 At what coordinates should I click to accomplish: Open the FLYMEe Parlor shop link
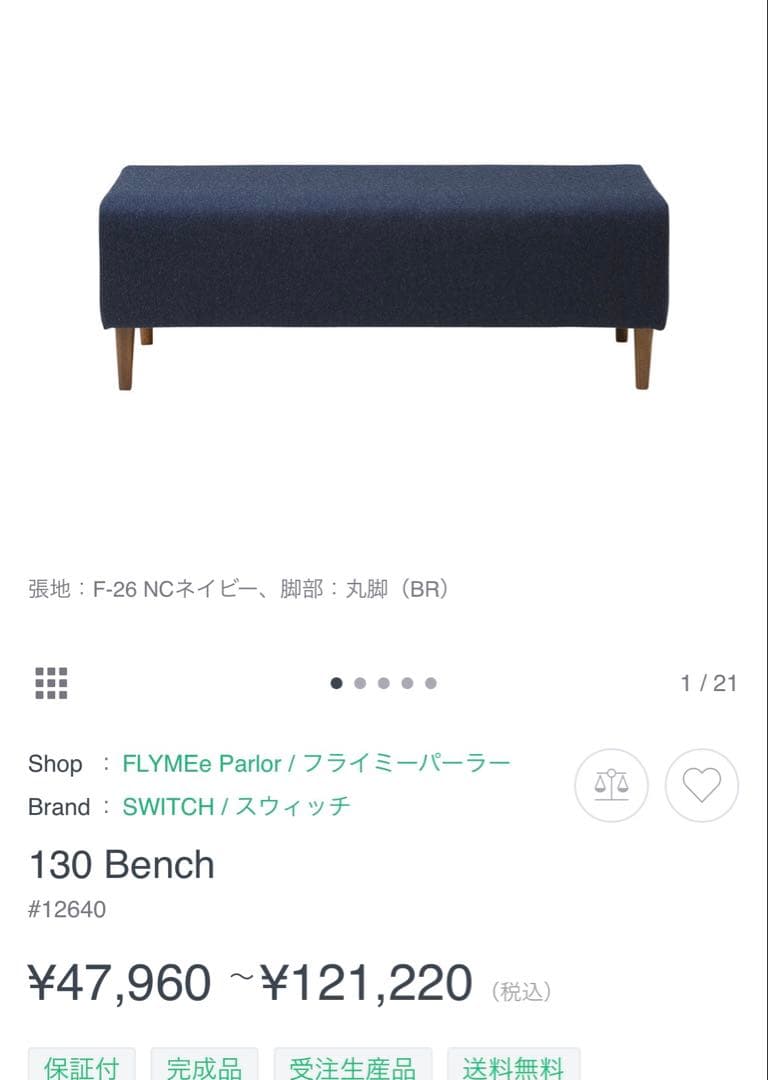coord(316,764)
